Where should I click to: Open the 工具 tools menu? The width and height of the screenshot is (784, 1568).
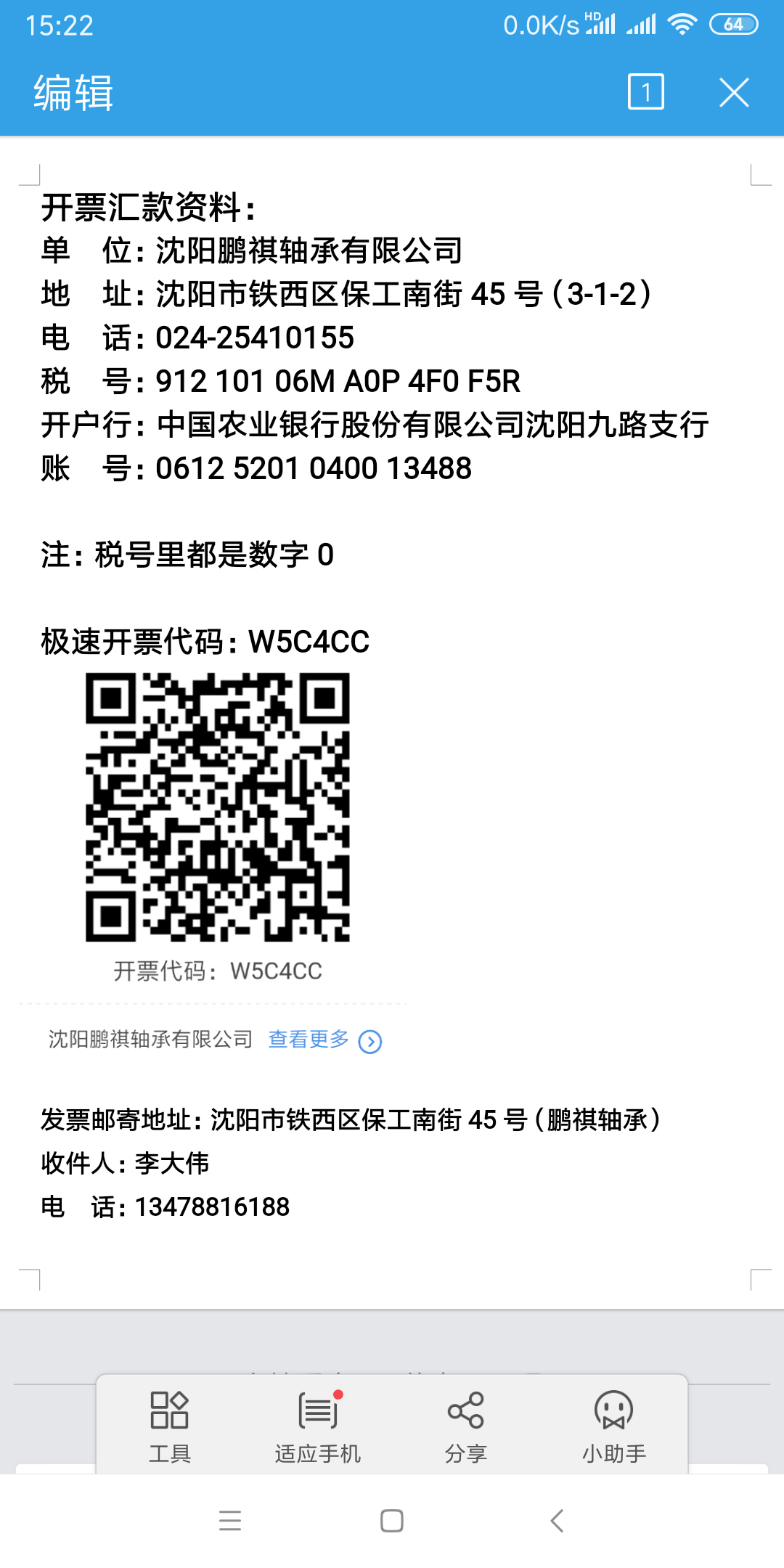[170, 1424]
